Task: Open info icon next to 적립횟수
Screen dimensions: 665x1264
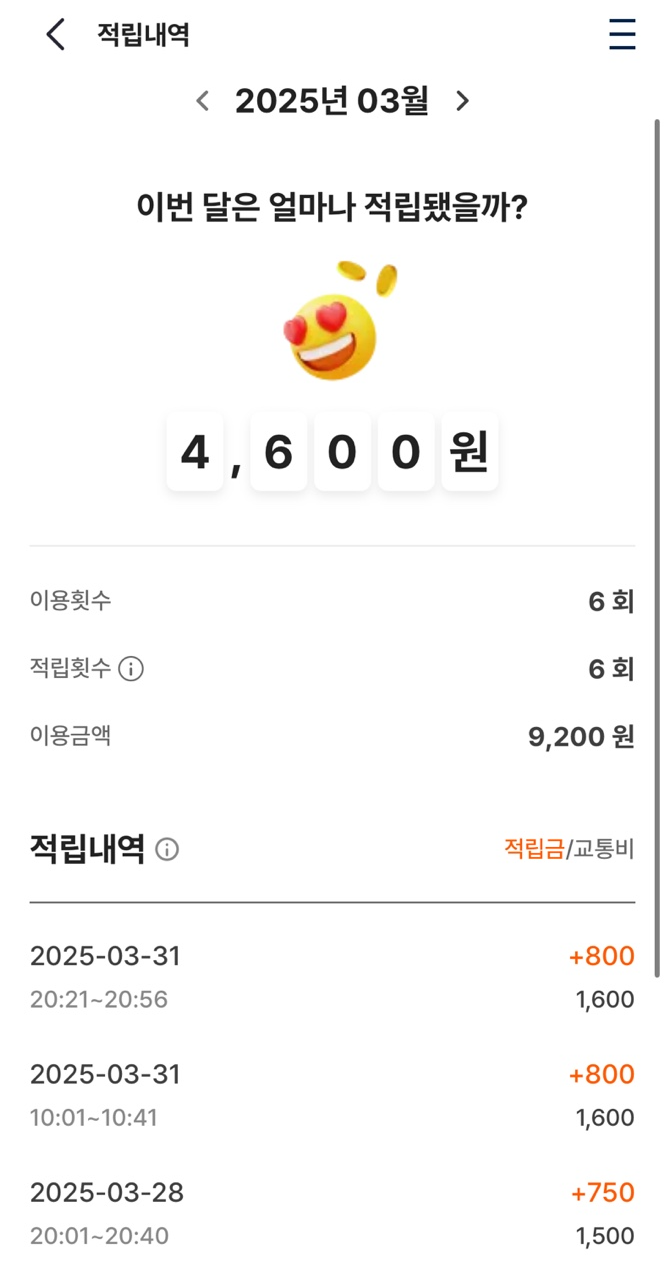Action: (131, 669)
